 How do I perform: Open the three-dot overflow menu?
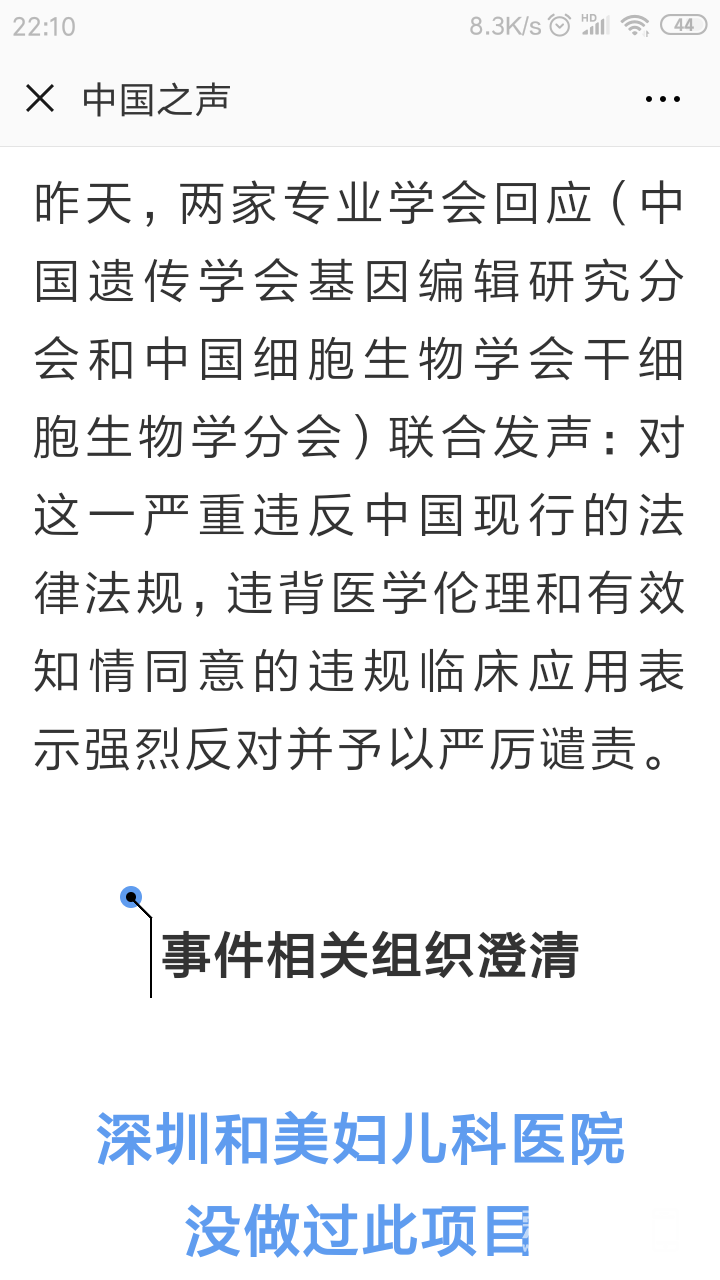pyautogui.click(x=662, y=99)
